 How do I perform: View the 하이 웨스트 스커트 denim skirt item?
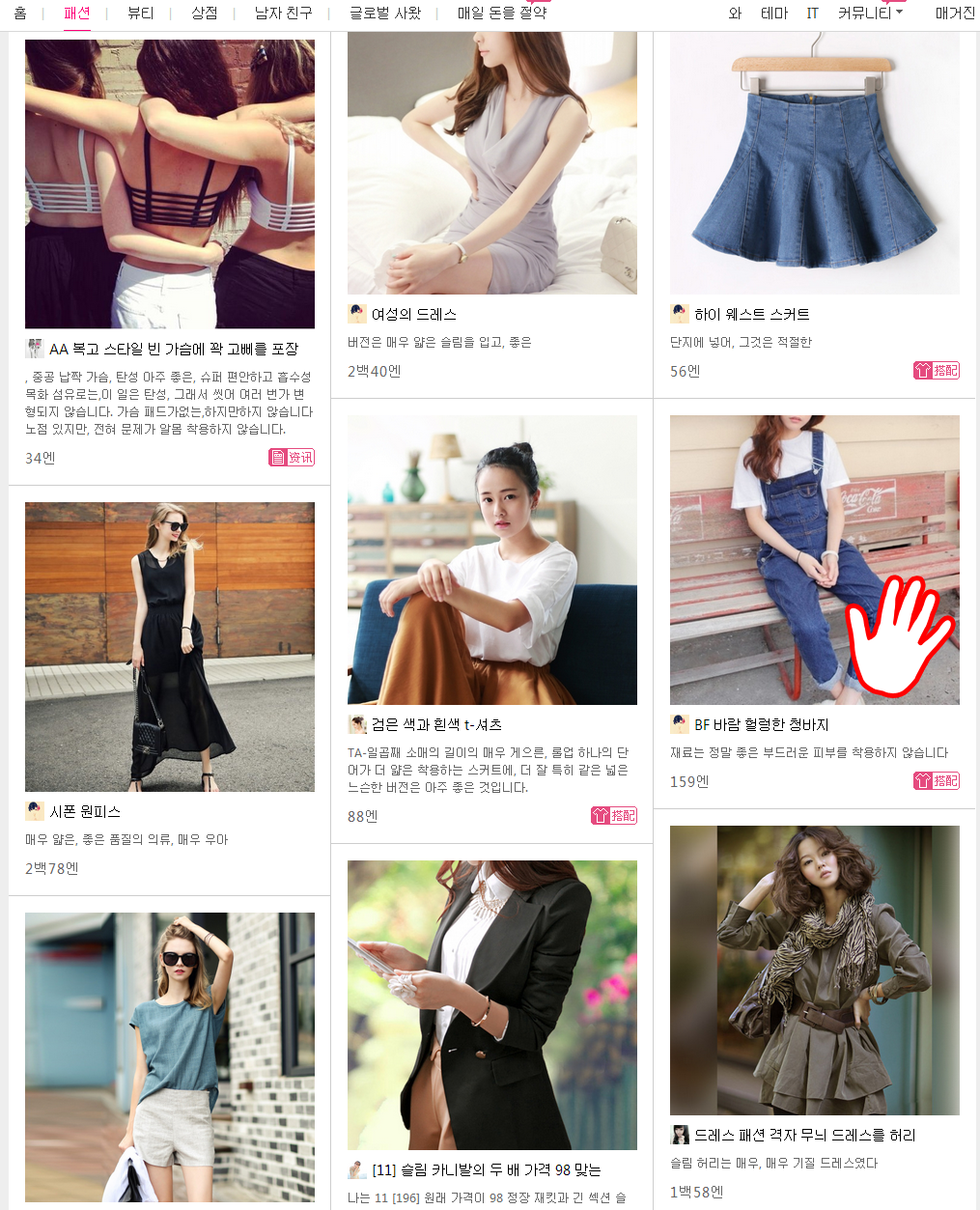(x=752, y=314)
